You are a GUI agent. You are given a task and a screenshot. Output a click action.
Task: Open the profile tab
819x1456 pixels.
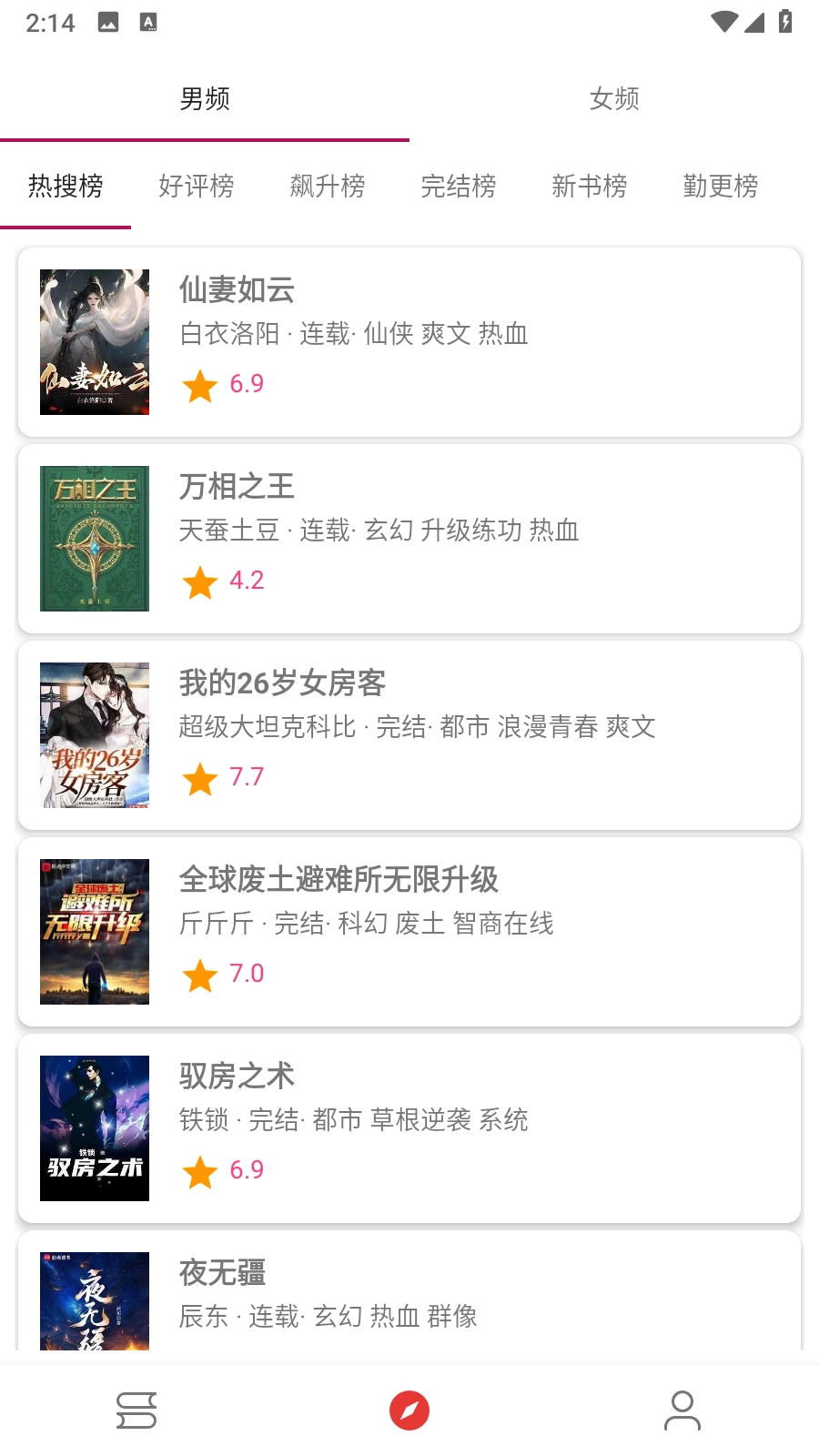(682, 1410)
